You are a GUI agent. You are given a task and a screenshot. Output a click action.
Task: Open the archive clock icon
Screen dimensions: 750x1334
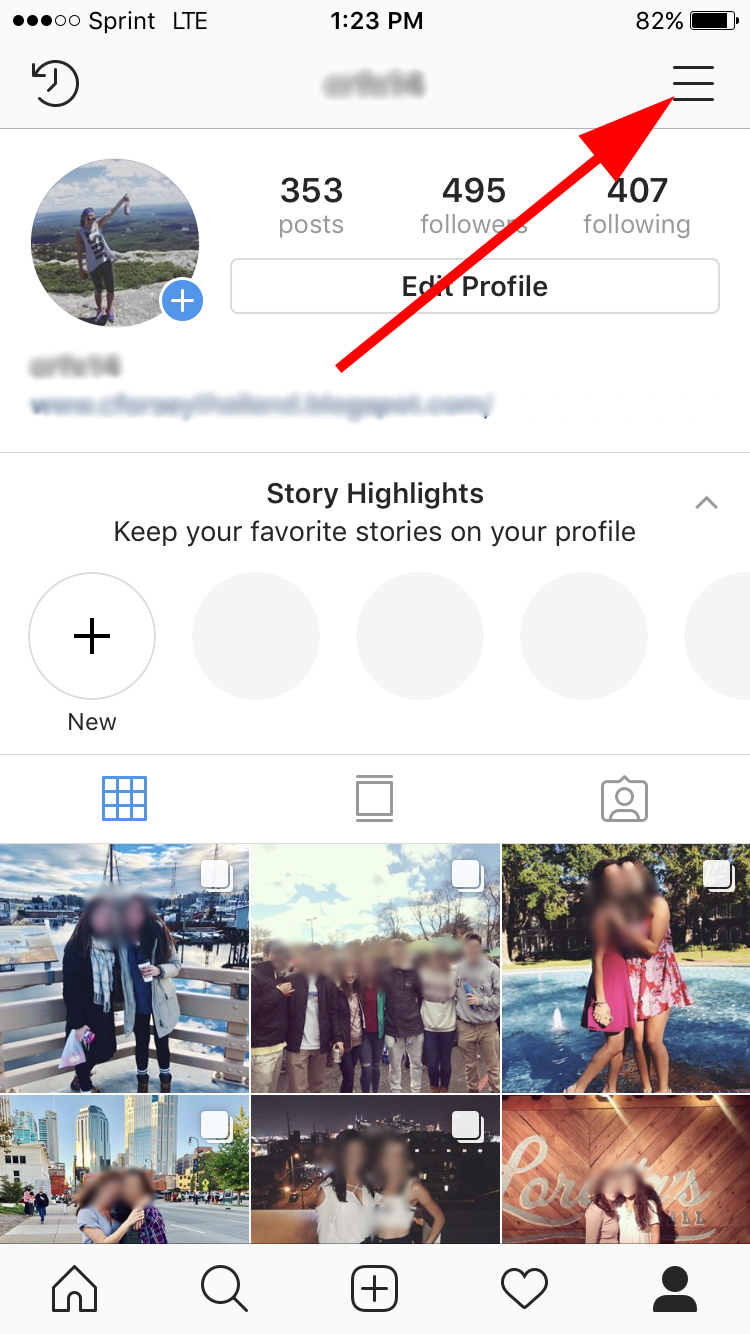tap(55, 83)
